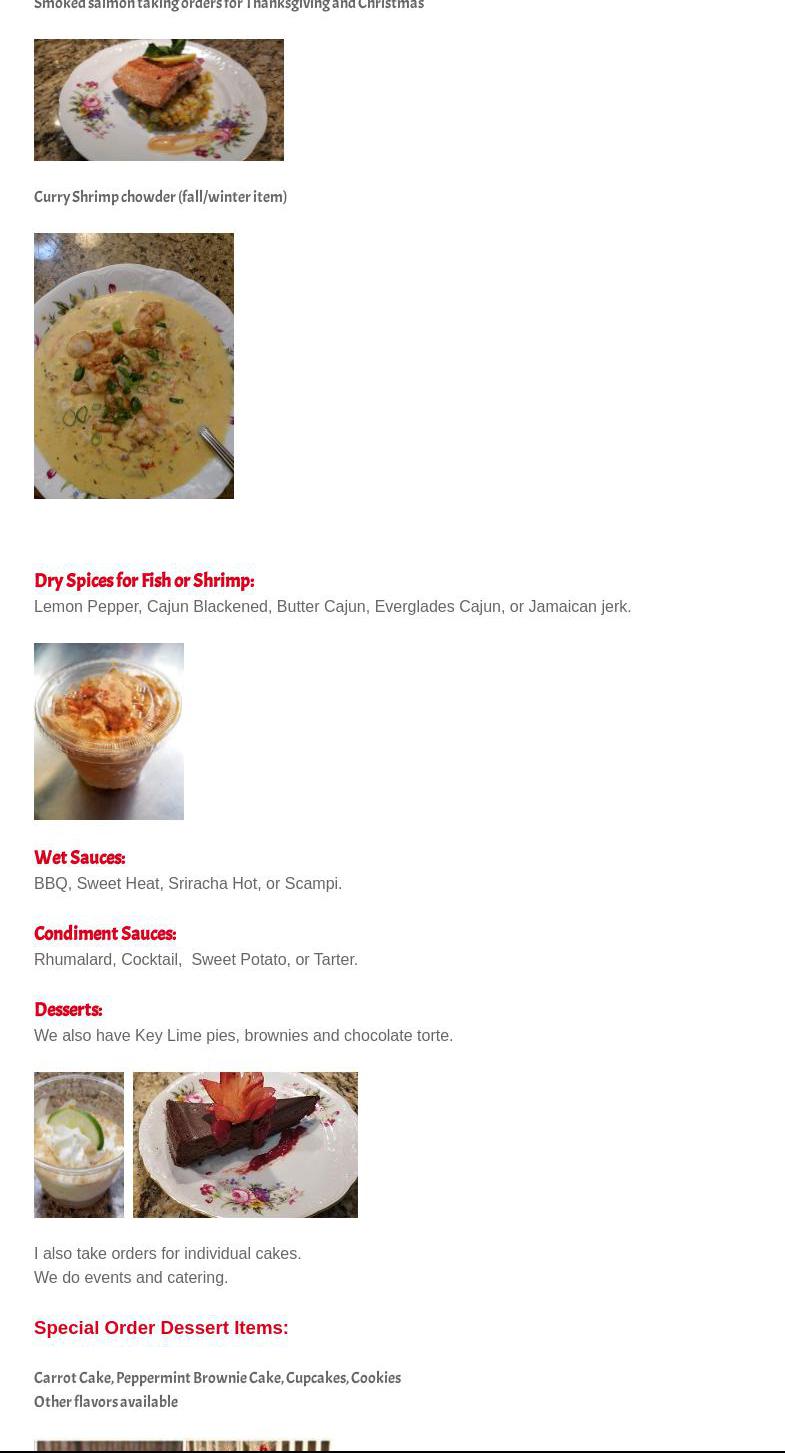Open the smoked salmon plate photo
This screenshot has height=1453, width=785.
[x=159, y=100]
